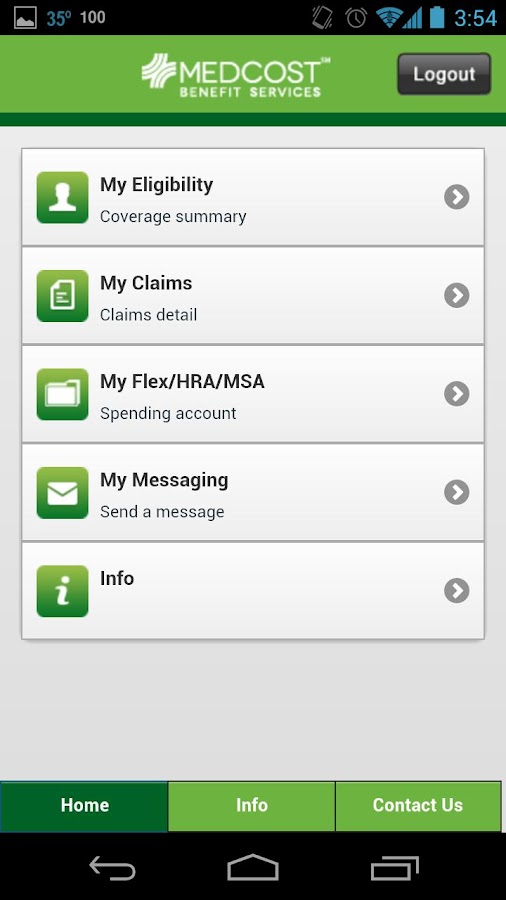
Task: Open My Eligibility coverage summary
Action: pos(253,197)
